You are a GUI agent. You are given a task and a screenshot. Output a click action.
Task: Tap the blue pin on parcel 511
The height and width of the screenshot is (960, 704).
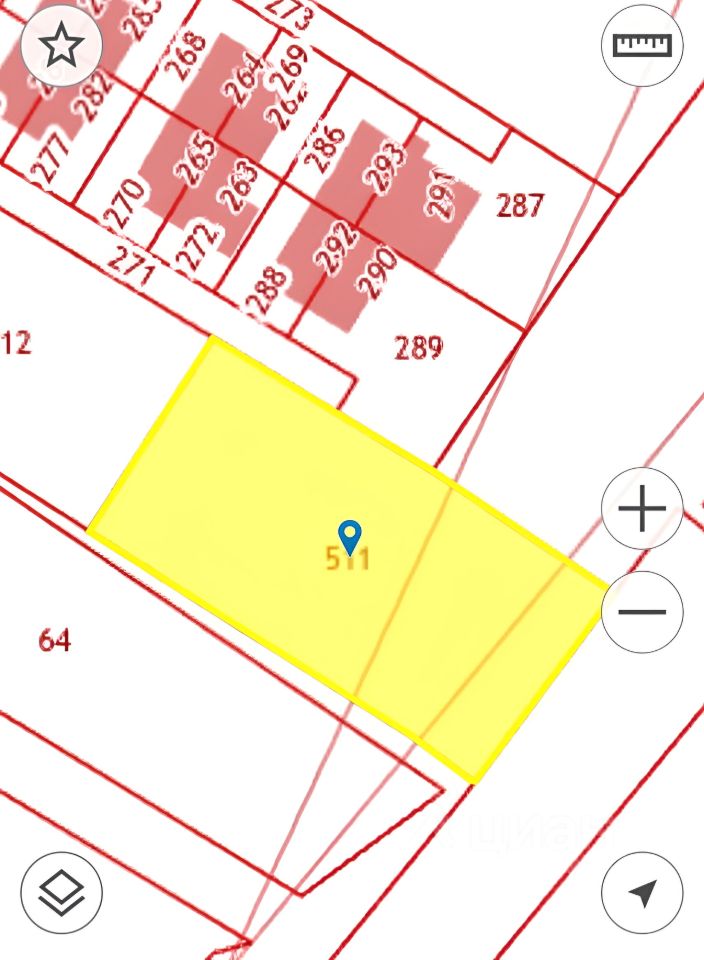tap(350, 535)
